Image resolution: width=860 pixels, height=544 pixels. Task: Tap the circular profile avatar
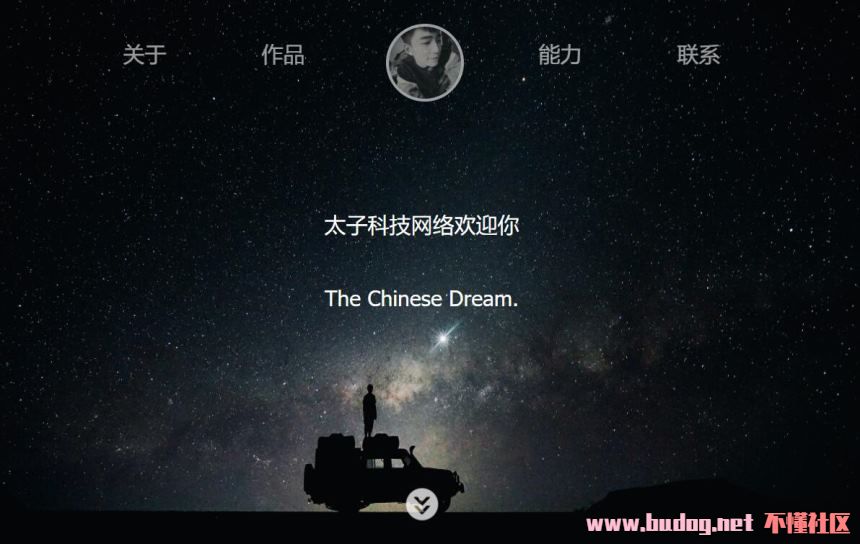[425, 62]
